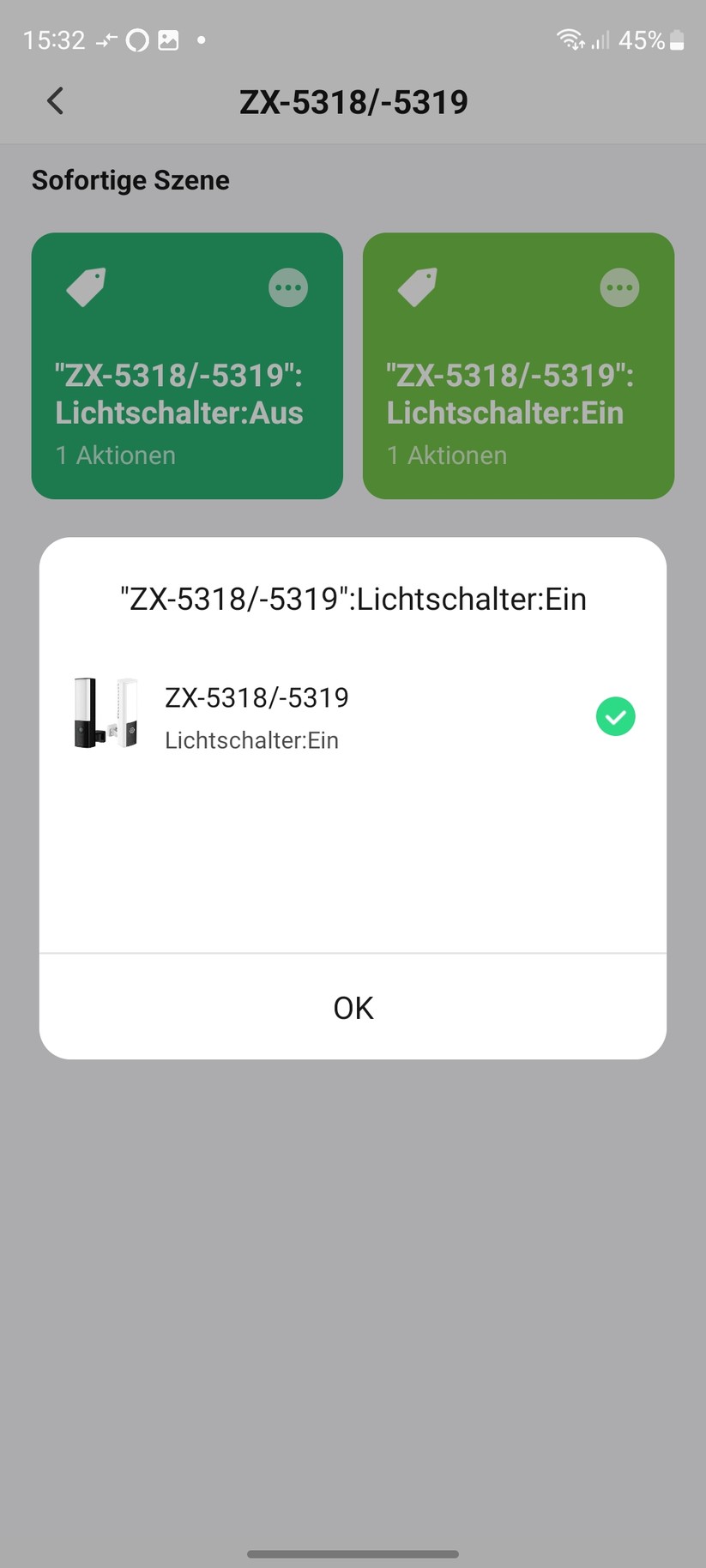This screenshot has height=1568, width=706.
Task: Click the tag icon on the light green scene card
Action: [x=418, y=287]
